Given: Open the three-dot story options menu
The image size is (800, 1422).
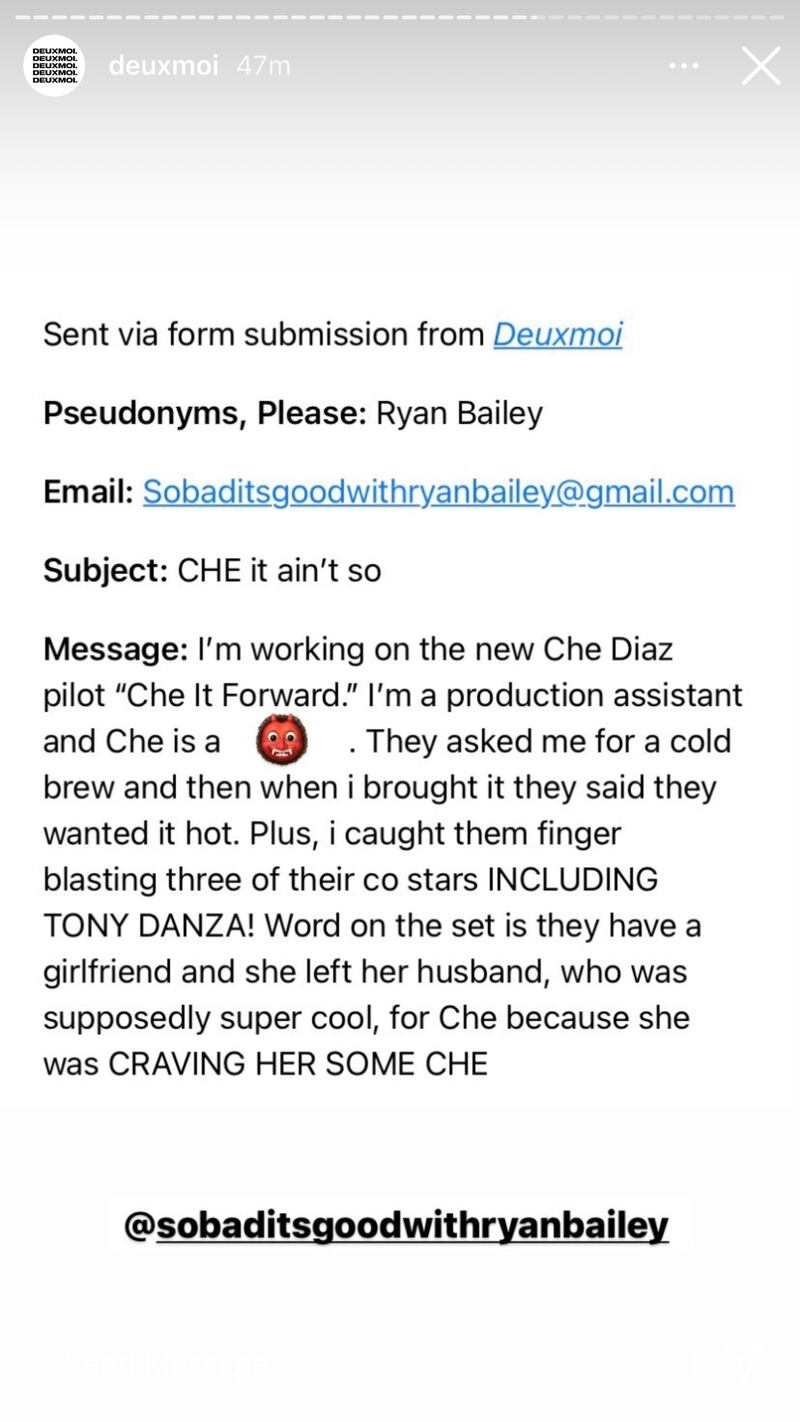Looking at the screenshot, I should (684, 66).
